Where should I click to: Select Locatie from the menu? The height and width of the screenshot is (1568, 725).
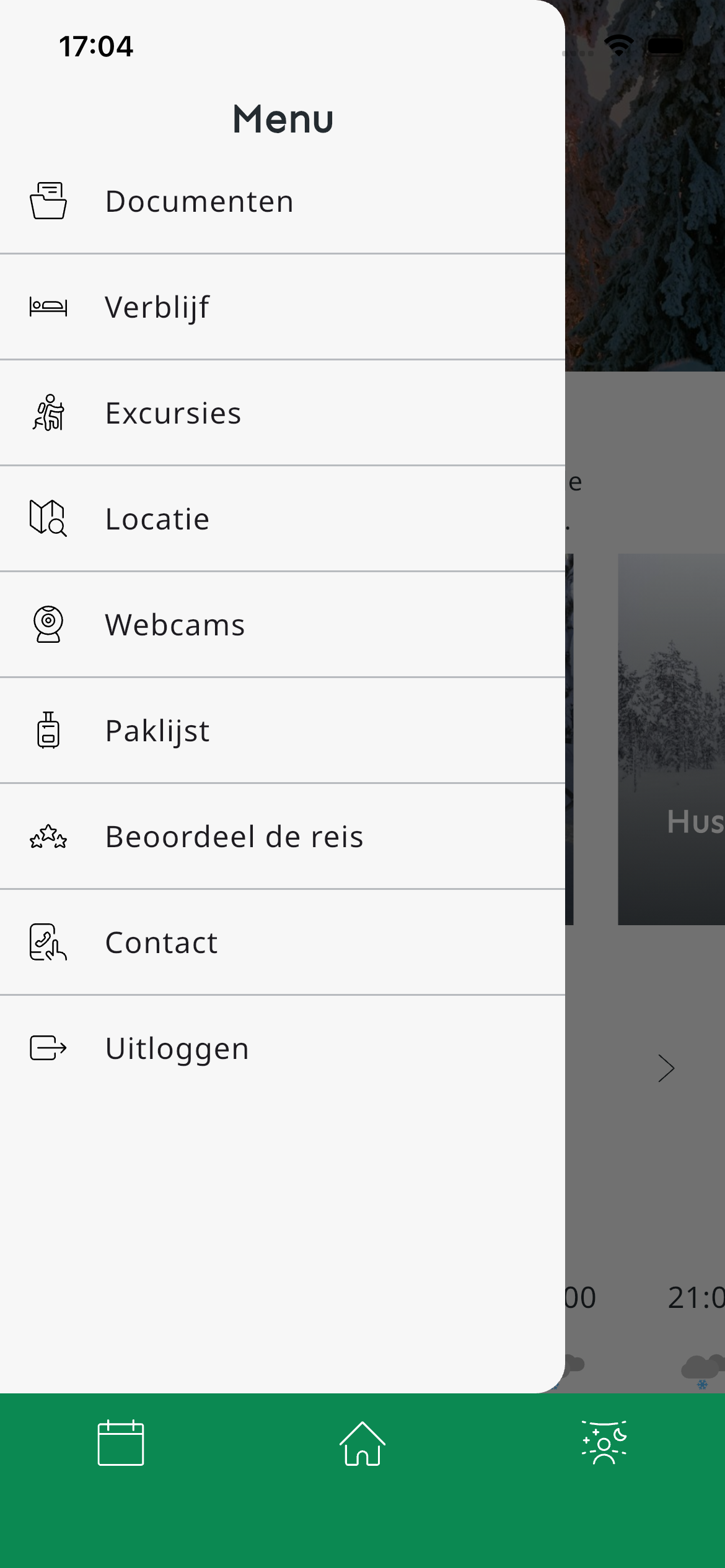283,519
